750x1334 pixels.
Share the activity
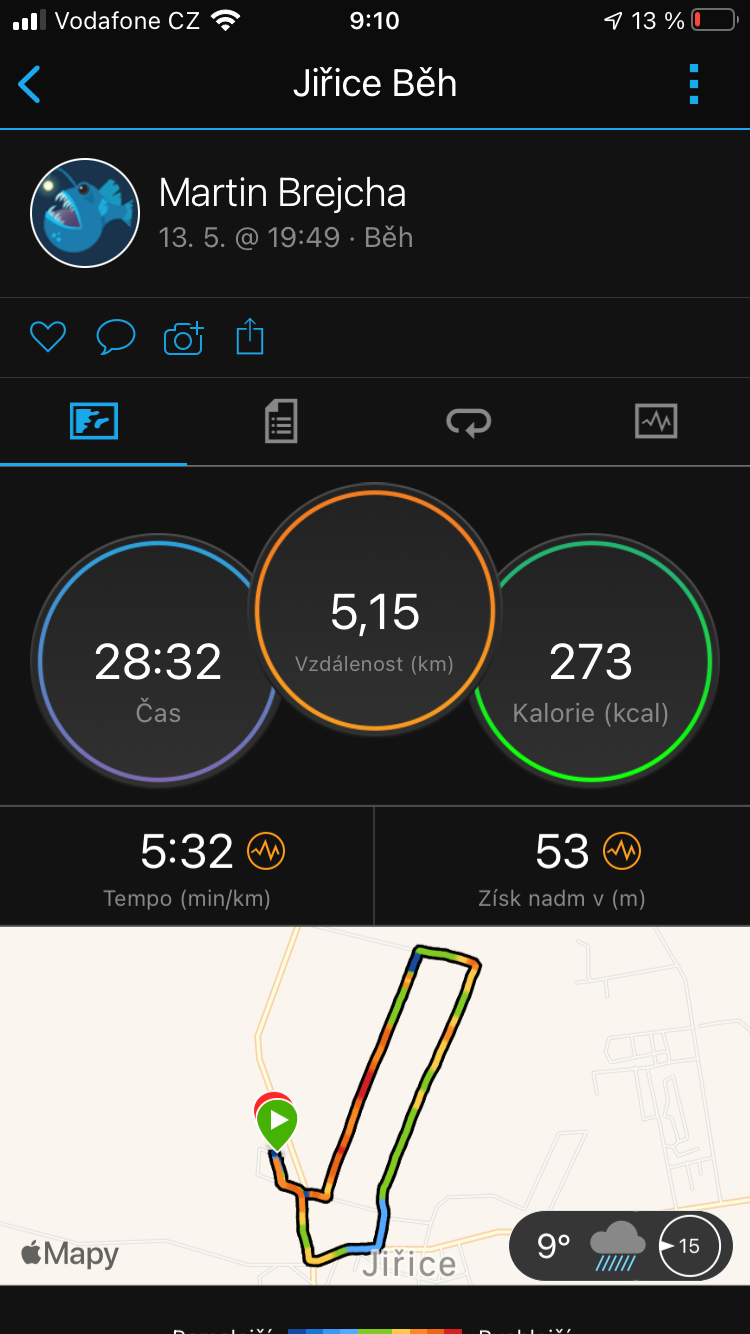click(x=249, y=337)
